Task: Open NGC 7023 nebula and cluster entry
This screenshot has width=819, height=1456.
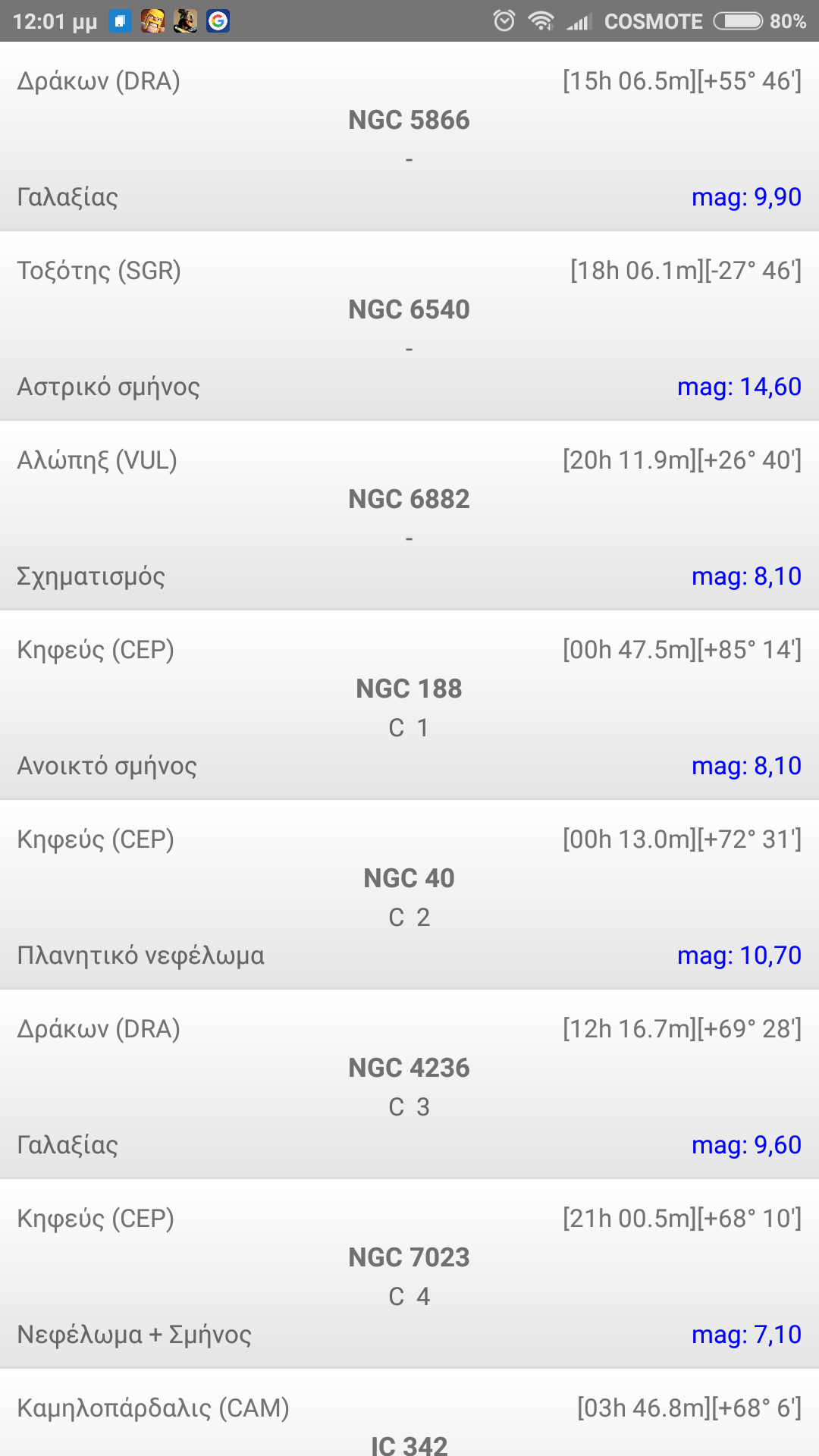Action: (x=409, y=1274)
